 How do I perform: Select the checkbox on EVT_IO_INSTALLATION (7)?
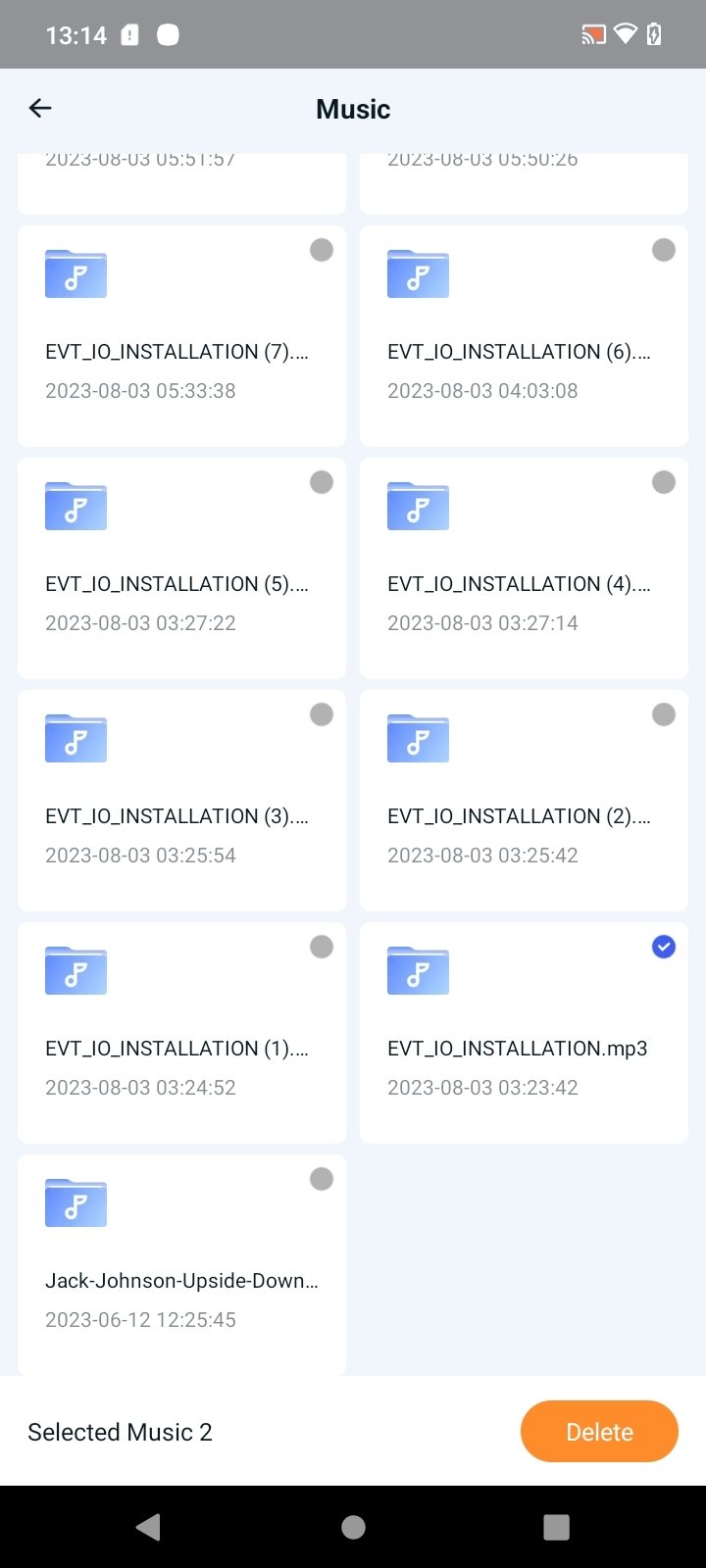pos(322,250)
